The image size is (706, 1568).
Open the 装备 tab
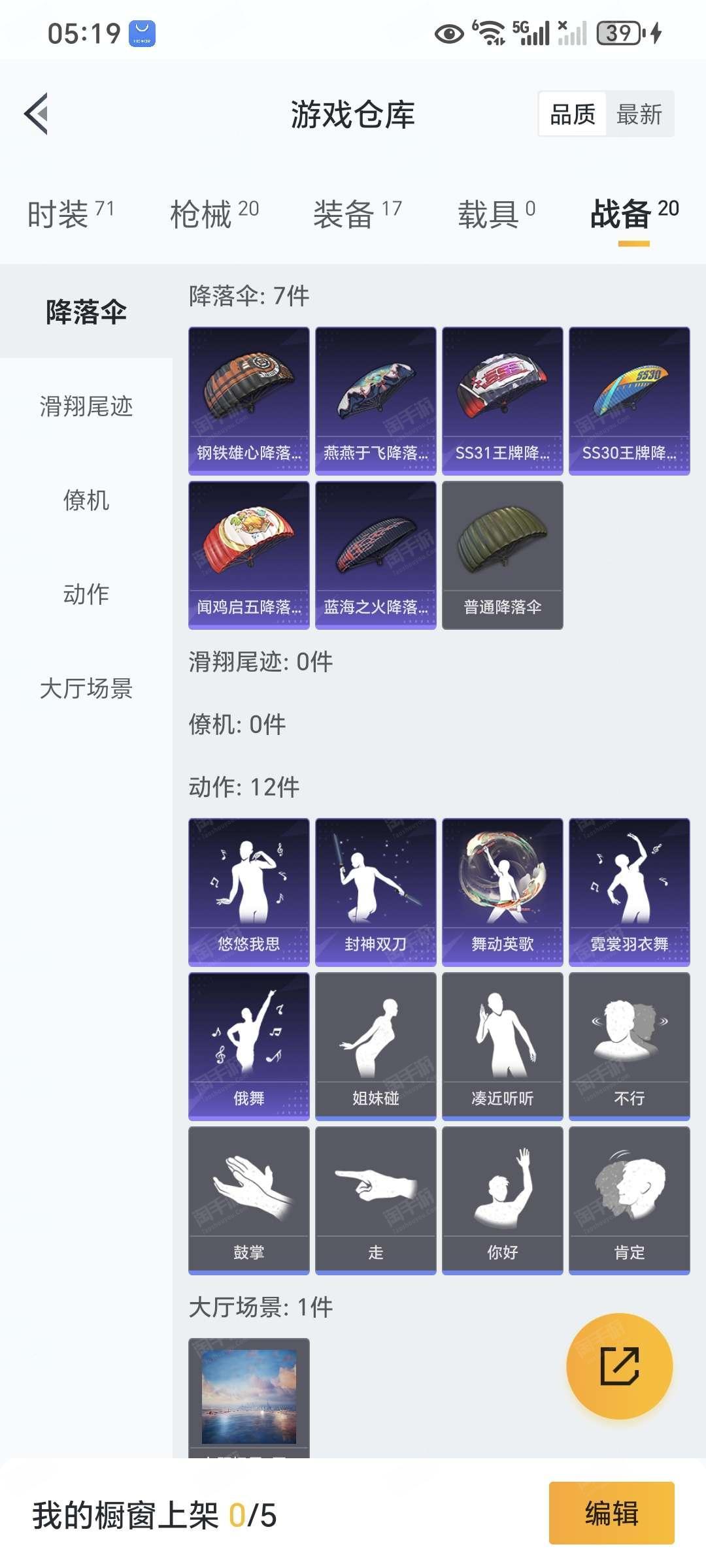[x=358, y=214]
